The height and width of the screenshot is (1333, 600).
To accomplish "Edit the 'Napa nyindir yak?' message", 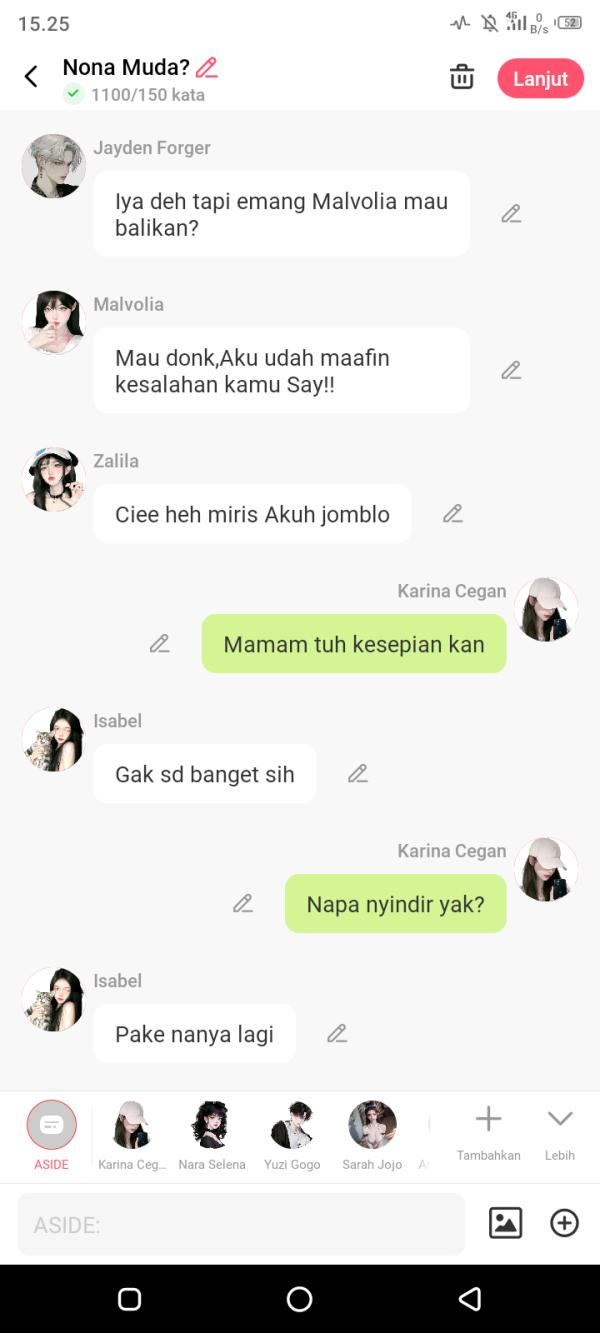I will 243,904.
